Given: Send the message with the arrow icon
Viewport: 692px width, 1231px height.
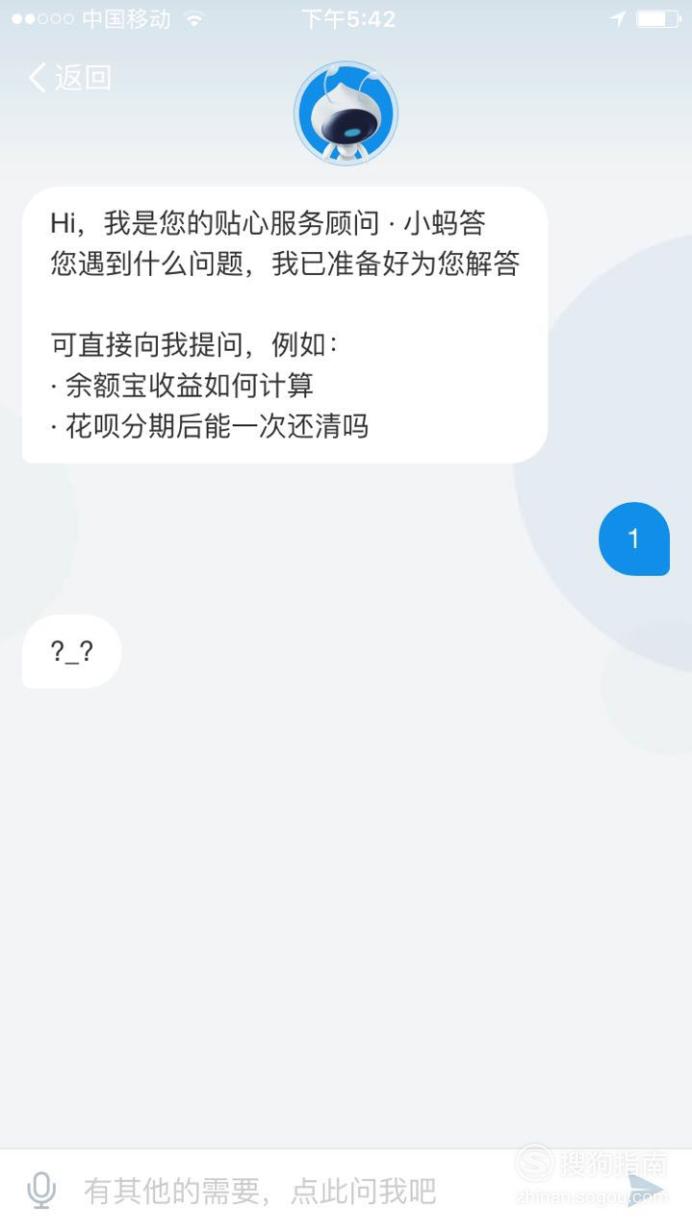Looking at the screenshot, I should 645,1190.
